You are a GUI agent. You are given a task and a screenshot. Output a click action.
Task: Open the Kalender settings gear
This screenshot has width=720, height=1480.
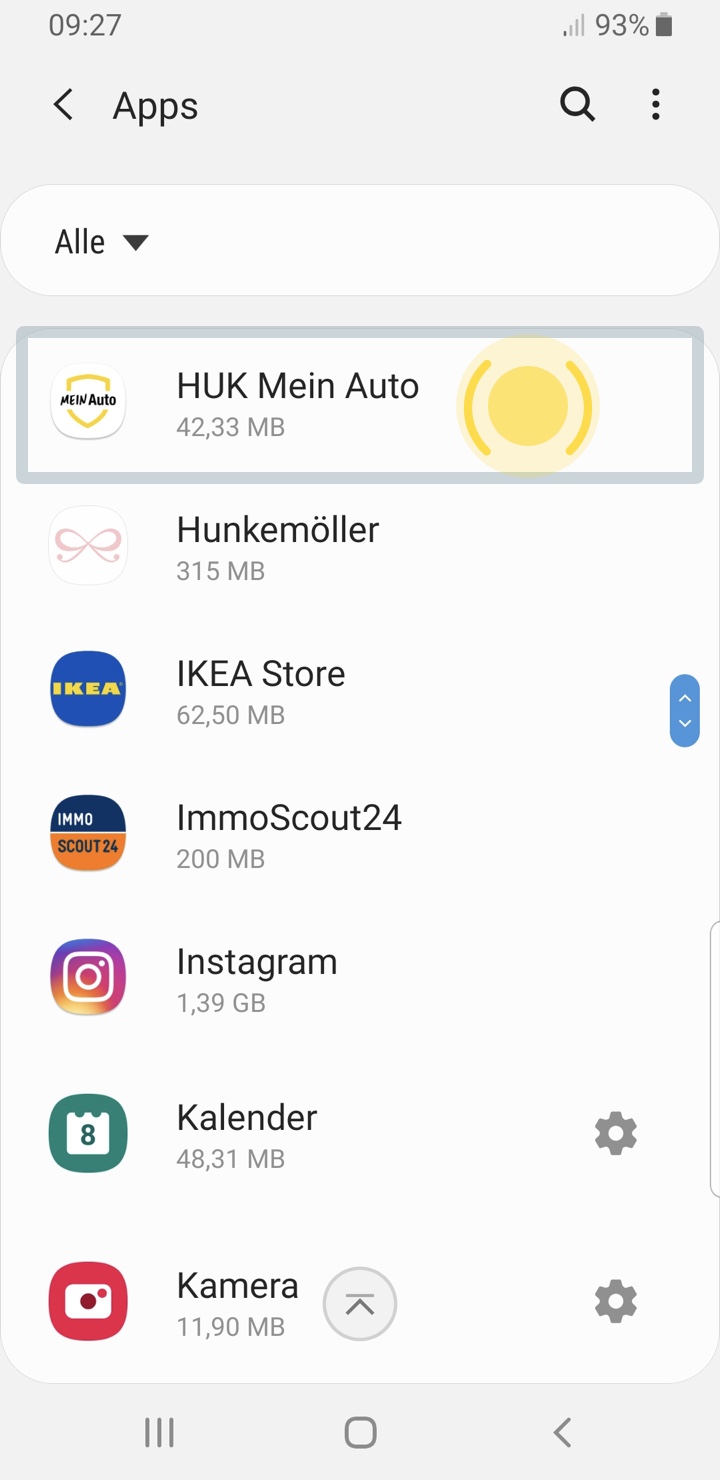[615, 1134]
